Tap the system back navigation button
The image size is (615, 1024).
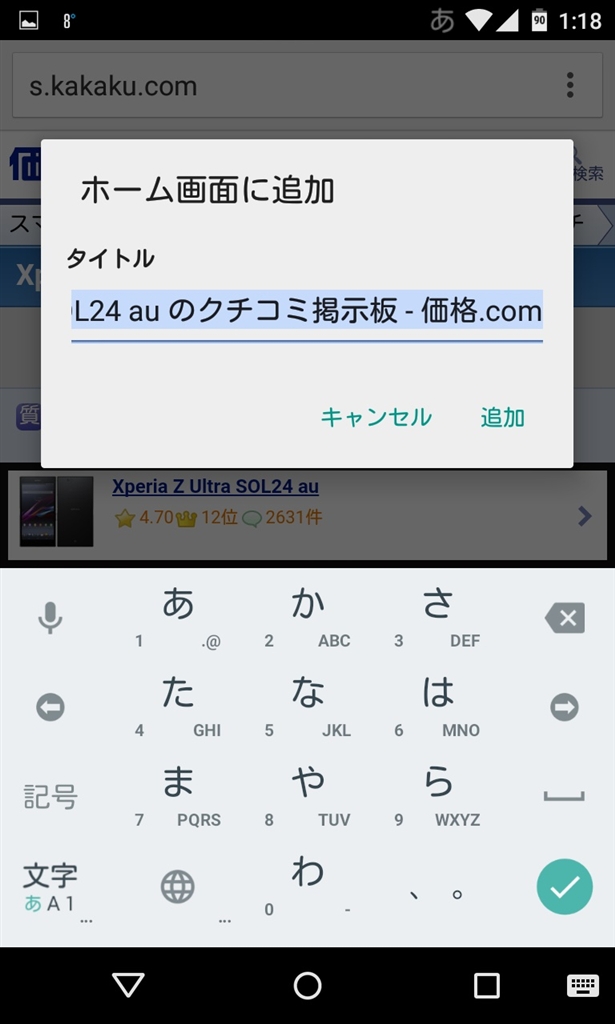128,986
